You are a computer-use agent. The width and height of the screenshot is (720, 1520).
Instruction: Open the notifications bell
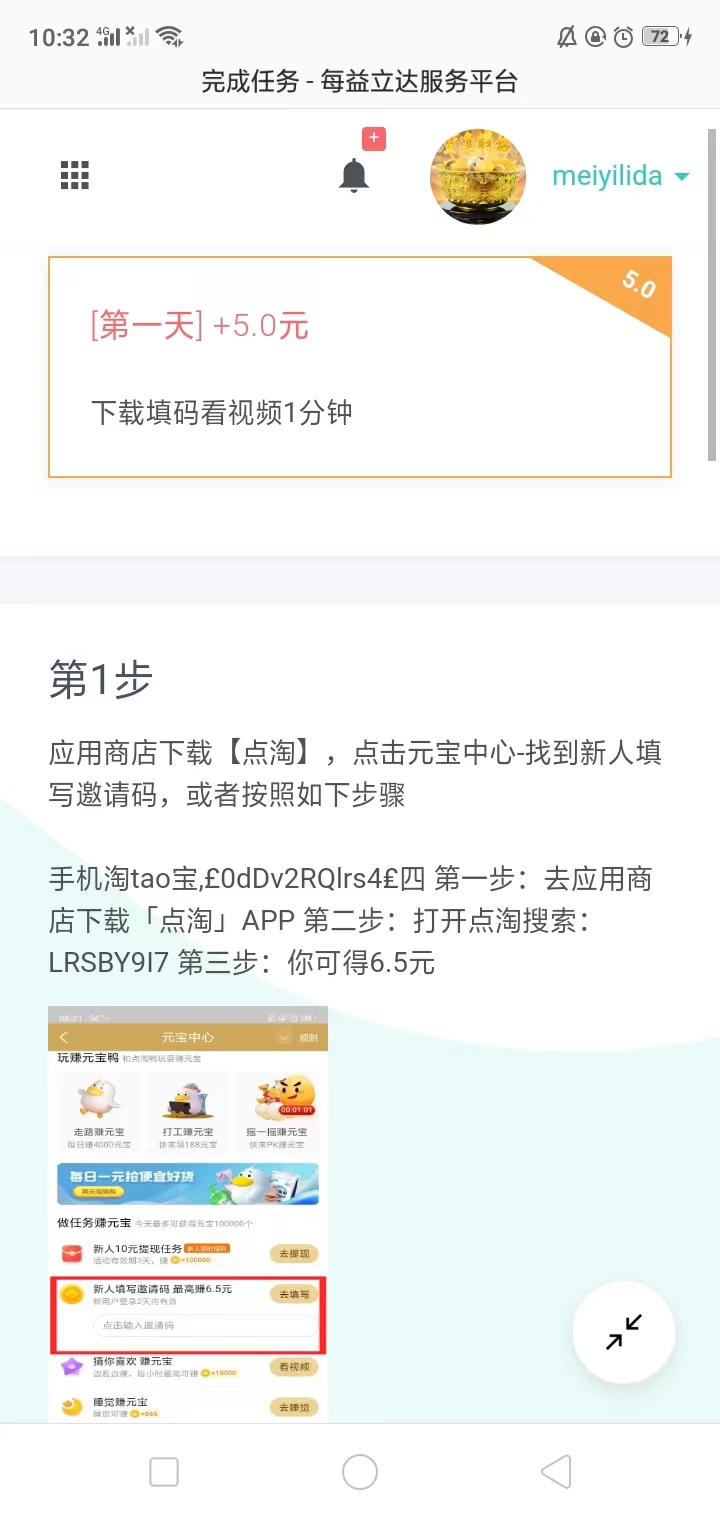coord(354,175)
